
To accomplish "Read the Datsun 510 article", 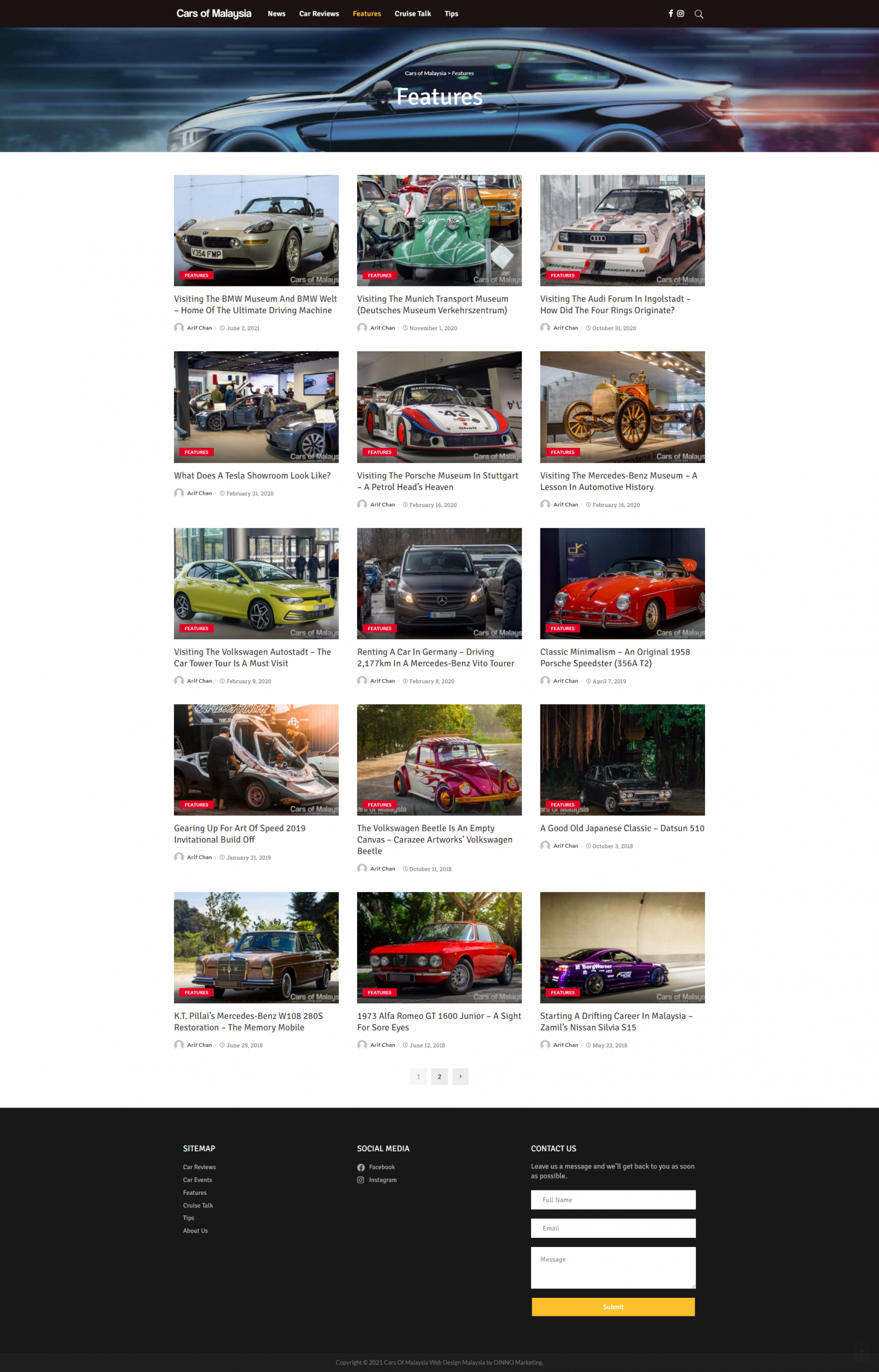I will (x=622, y=828).
